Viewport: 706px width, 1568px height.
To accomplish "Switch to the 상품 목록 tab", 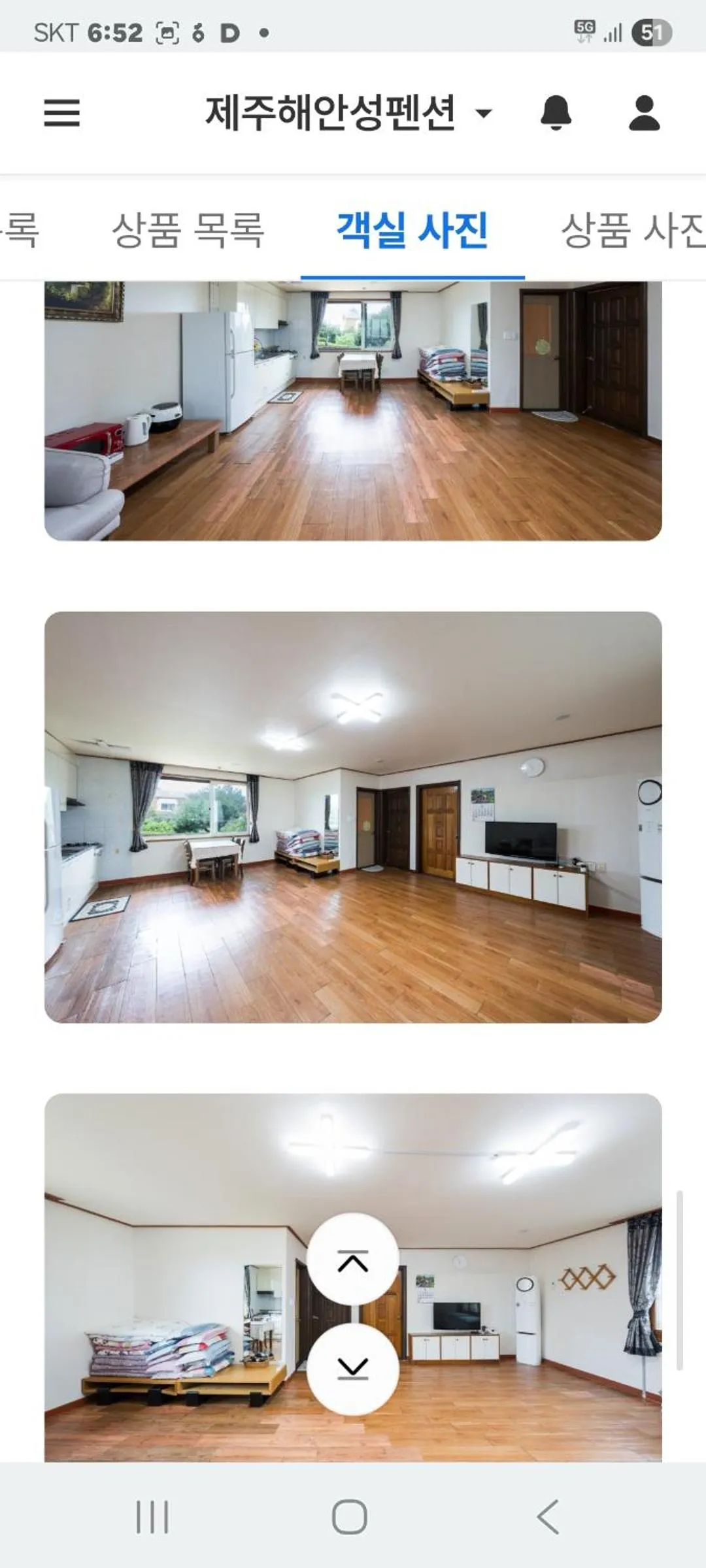I will 188,230.
